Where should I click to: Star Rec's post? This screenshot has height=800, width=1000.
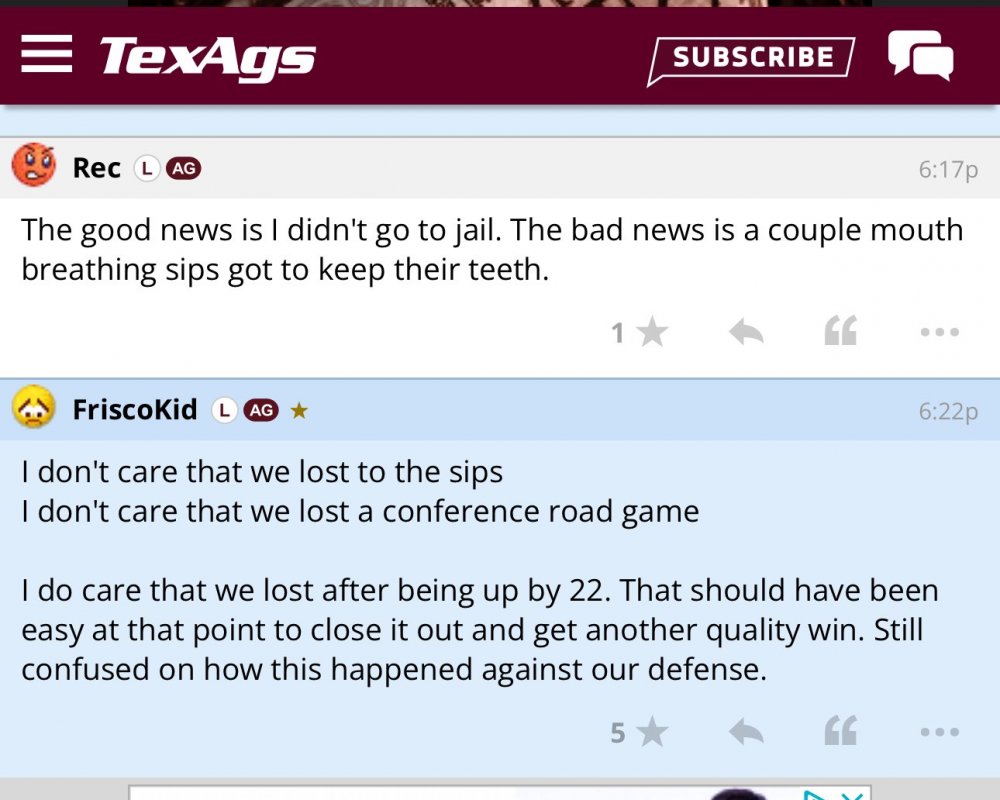pos(651,332)
